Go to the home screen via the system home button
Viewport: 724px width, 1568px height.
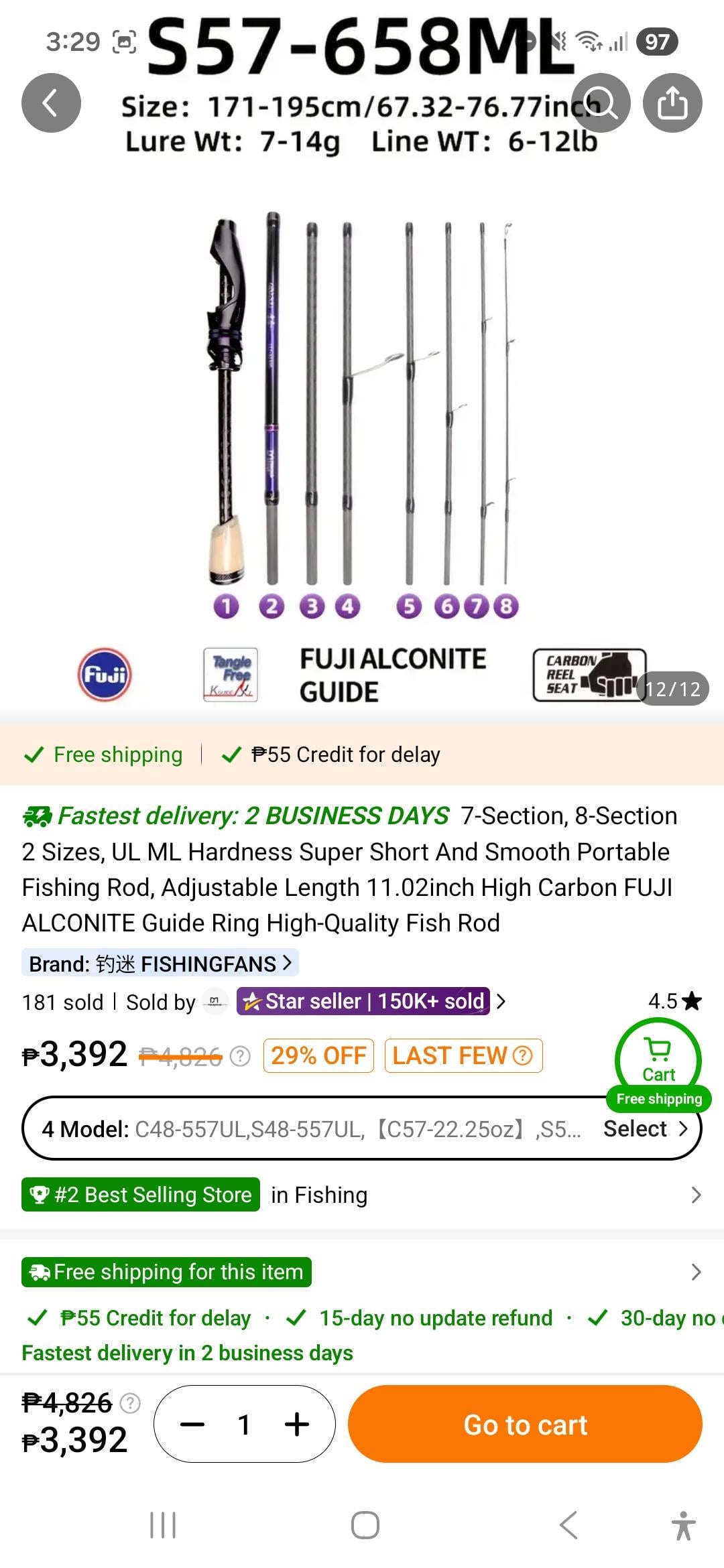click(365, 1525)
